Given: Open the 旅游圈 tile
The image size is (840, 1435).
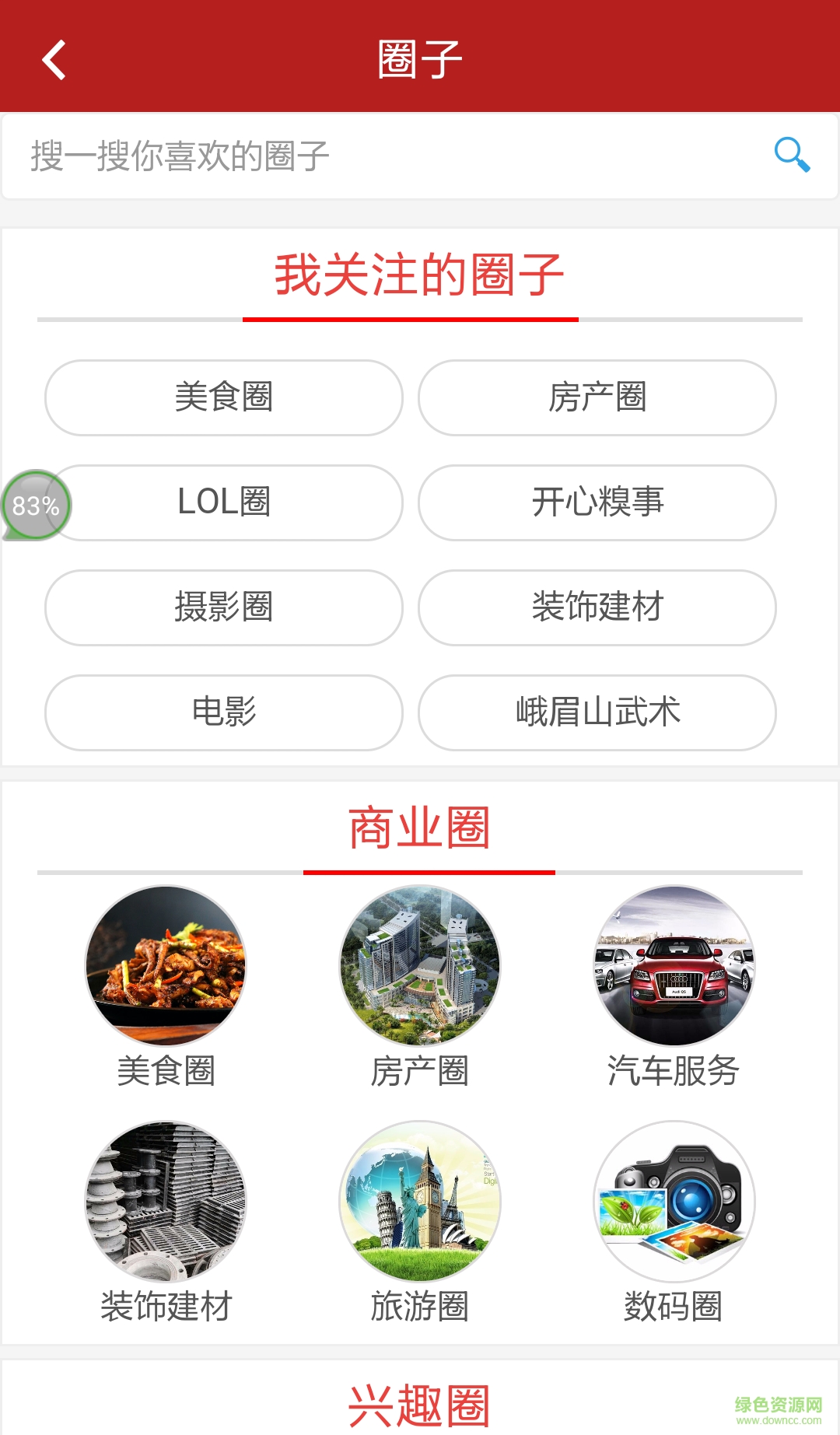Looking at the screenshot, I should coord(420,1202).
